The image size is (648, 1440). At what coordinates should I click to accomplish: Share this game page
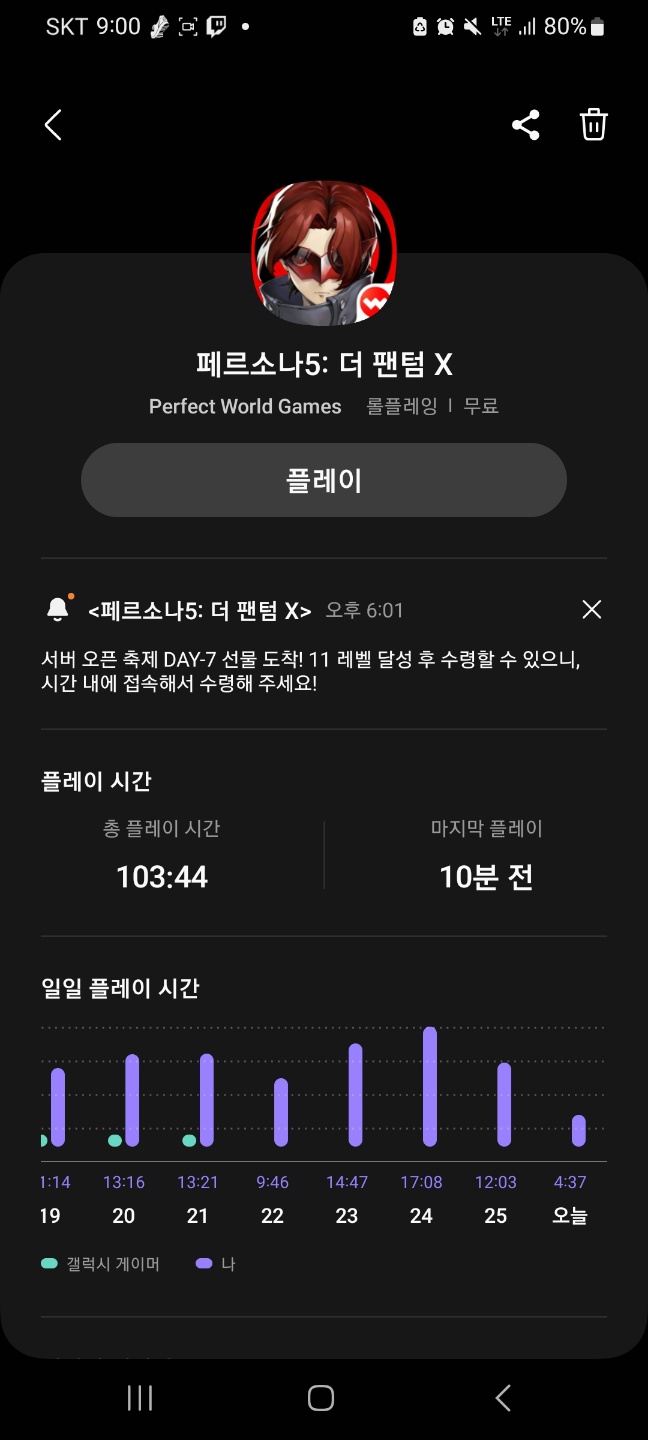(x=526, y=125)
